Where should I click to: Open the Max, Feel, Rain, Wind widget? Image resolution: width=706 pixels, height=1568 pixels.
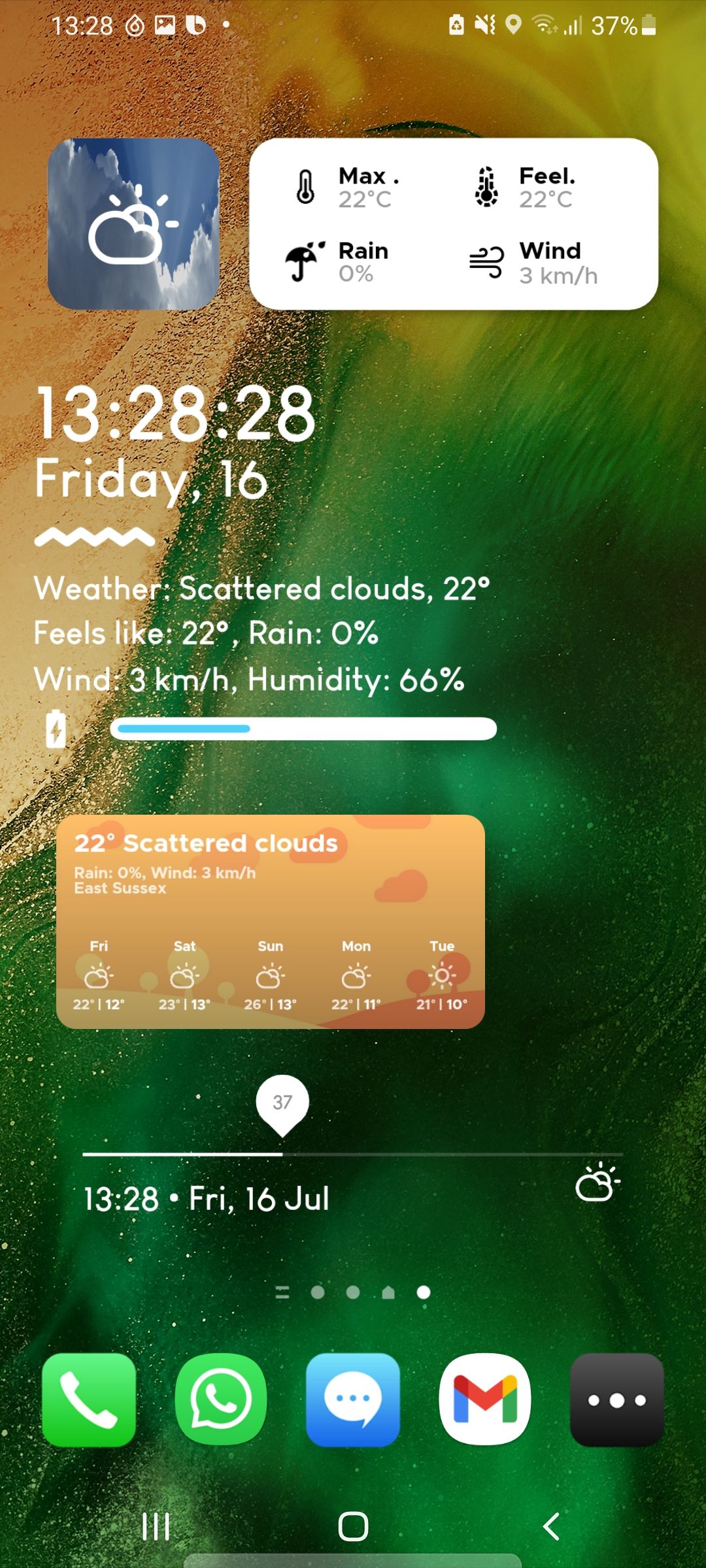pyautogui.click(x=454, y=224)
